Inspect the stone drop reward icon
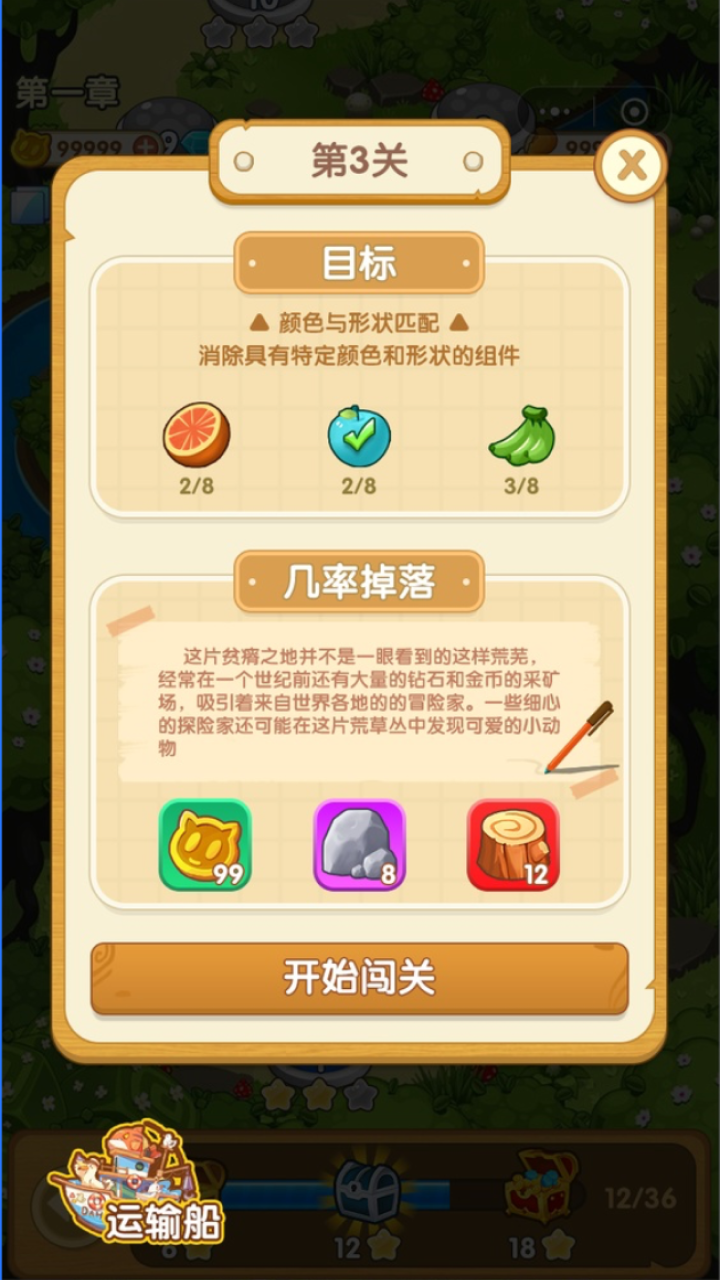This screenshot has height=1280, width=720. 360,845
